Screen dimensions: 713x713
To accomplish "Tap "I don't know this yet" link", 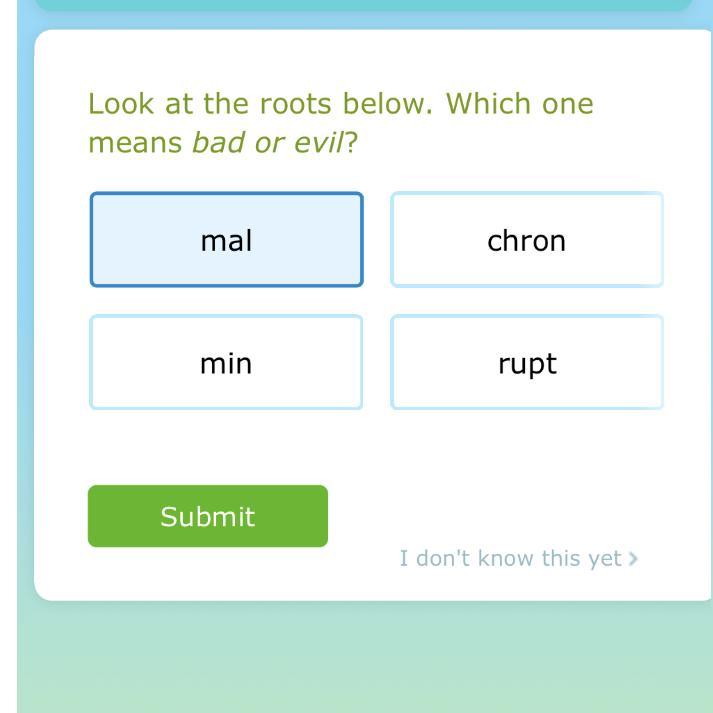I will [x=519, y=558].
